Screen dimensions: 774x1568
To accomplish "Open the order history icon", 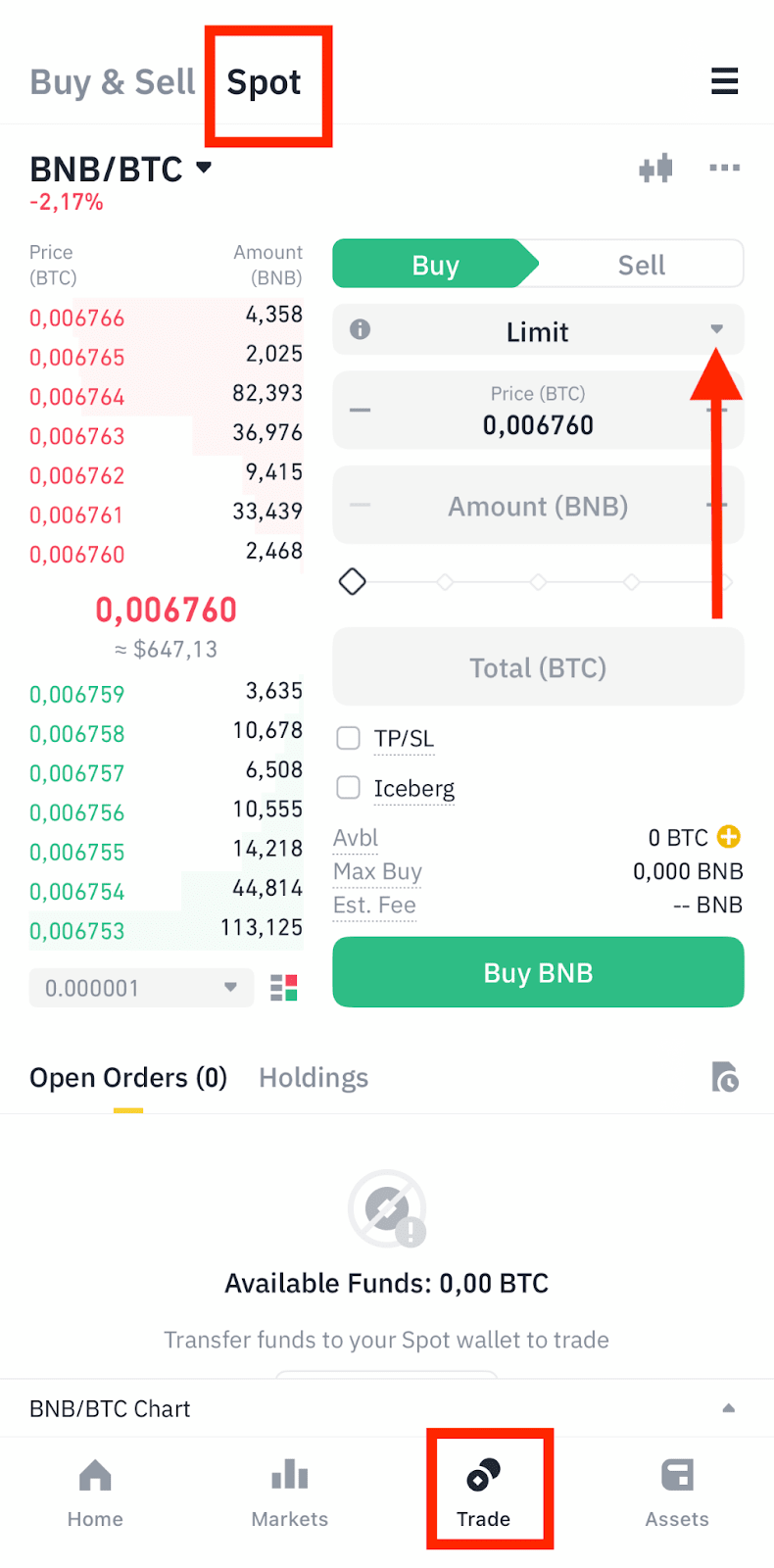I will click(724, 1077).
